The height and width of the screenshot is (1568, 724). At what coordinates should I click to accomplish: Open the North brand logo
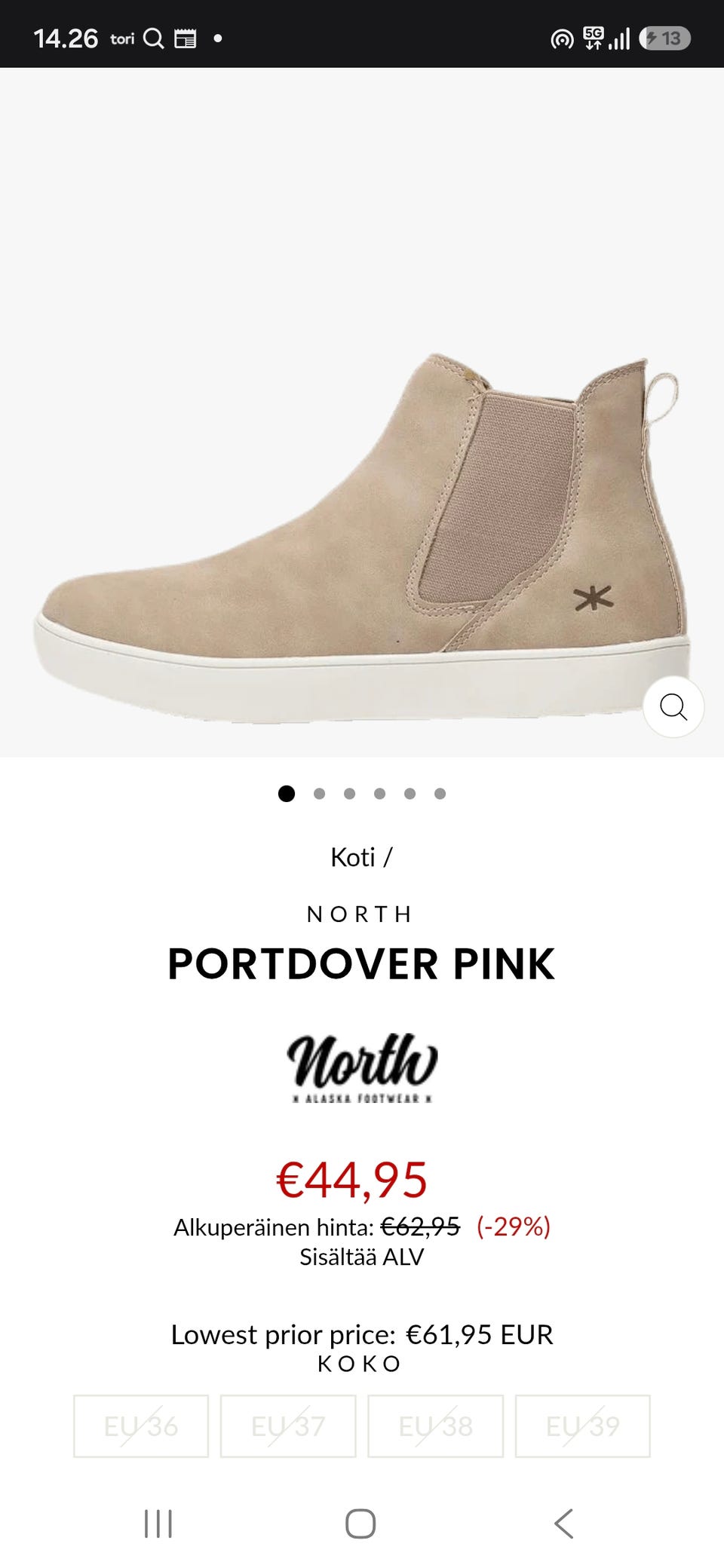point(362,1067)
